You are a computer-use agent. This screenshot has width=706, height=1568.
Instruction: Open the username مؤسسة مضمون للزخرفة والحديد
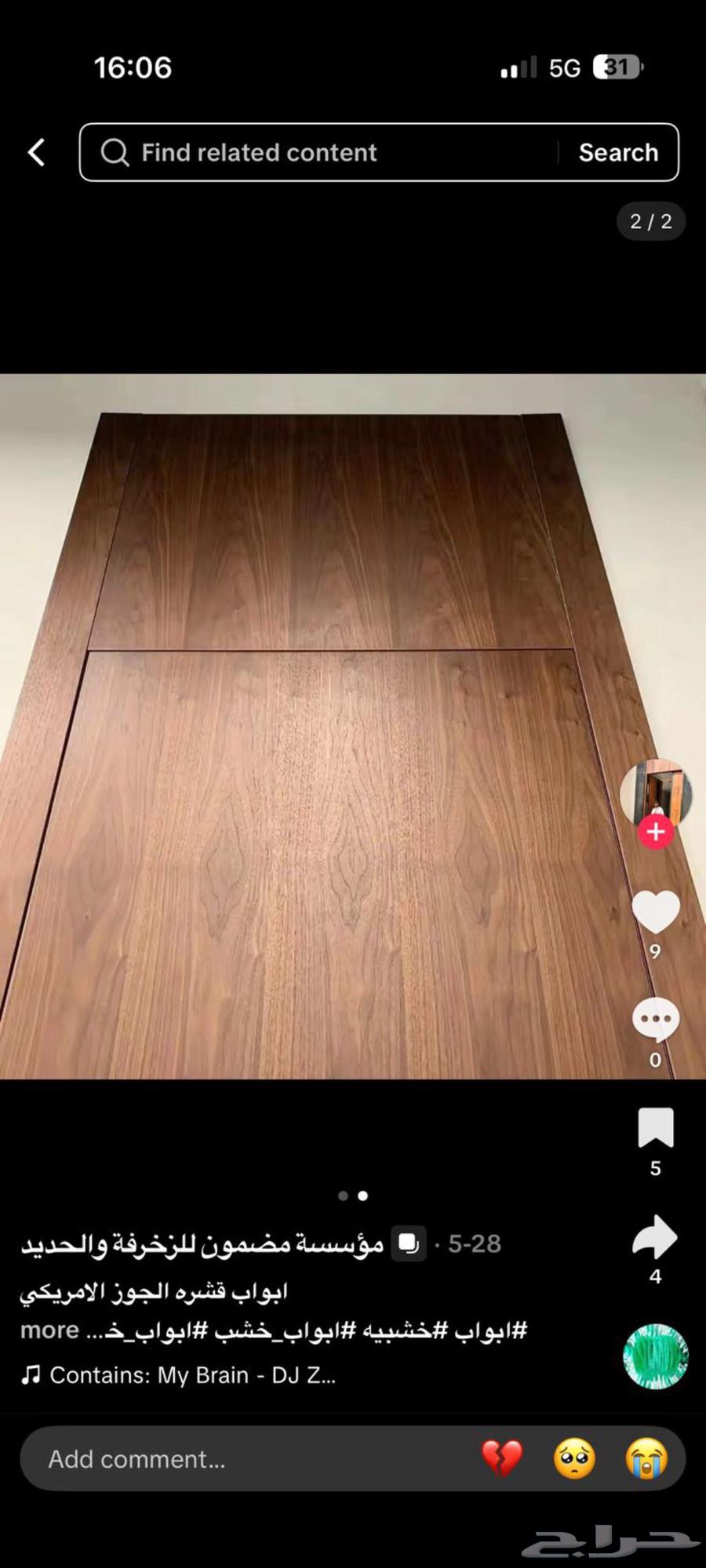[202, 1244]
